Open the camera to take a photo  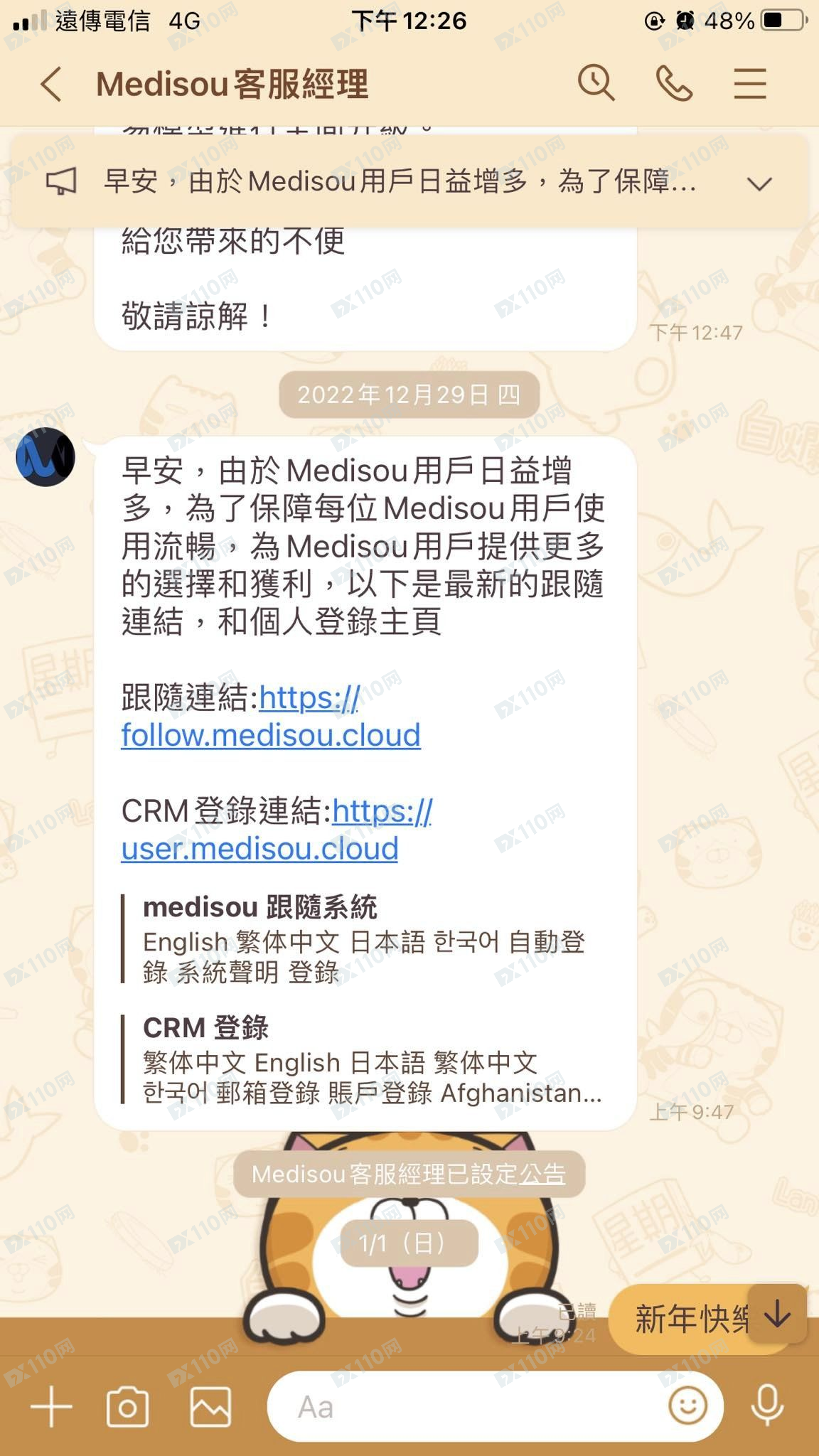[x=128, y=1406]
